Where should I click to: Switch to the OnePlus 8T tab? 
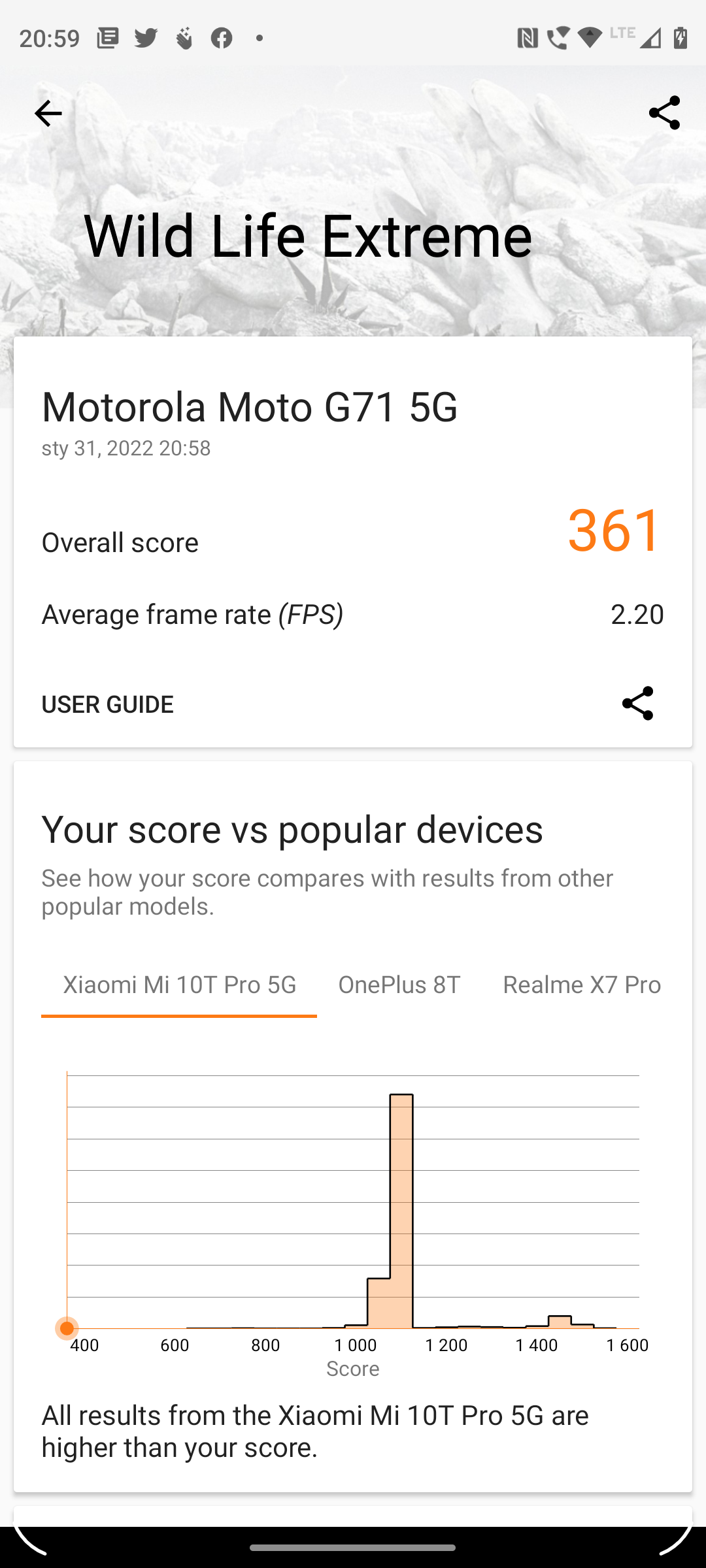[399, 985]
